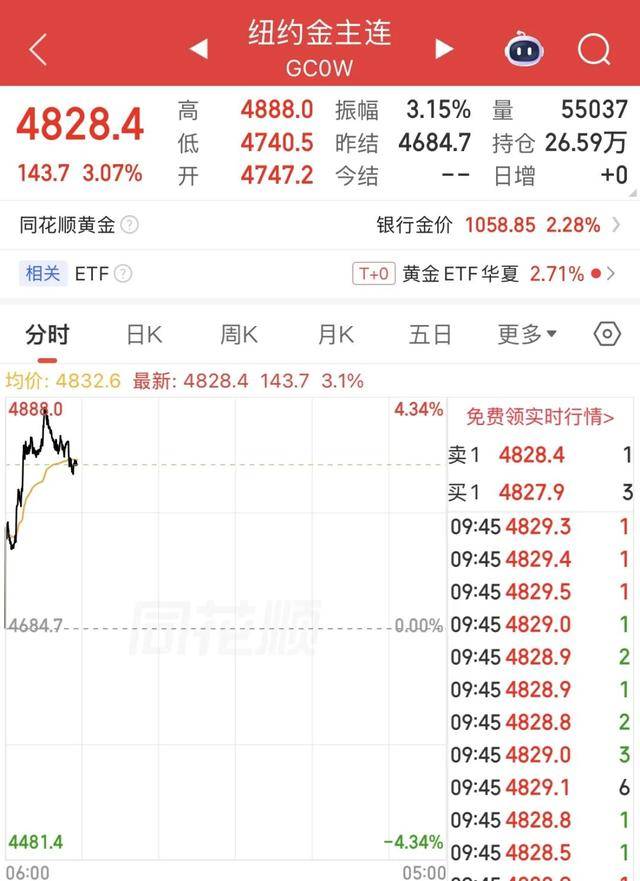Switch to the previous contract with left triangle
Image resolution: width=640 pixels, height=881 pixels.
click(x=198, y=48)
